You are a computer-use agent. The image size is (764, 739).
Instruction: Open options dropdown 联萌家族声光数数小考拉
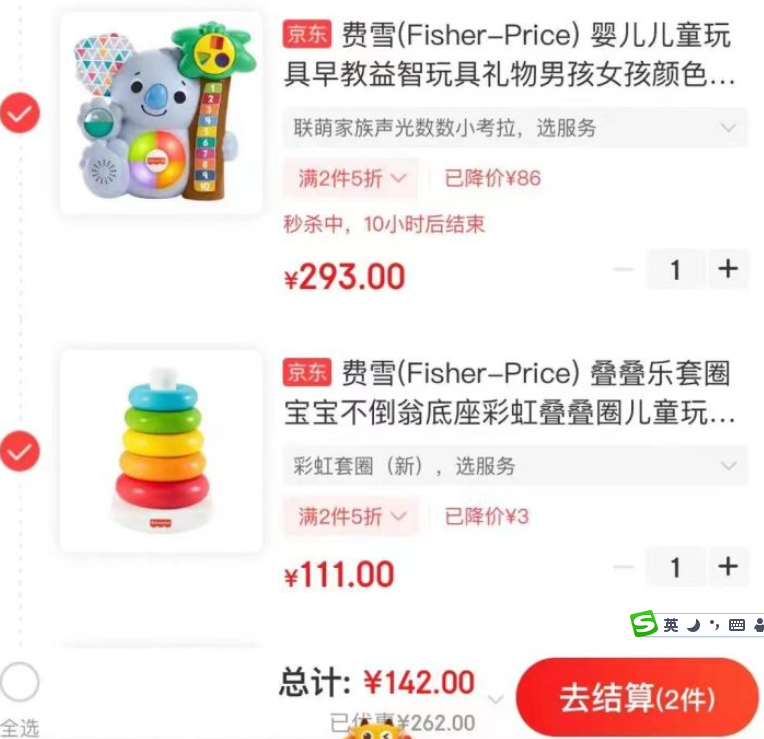515,128
